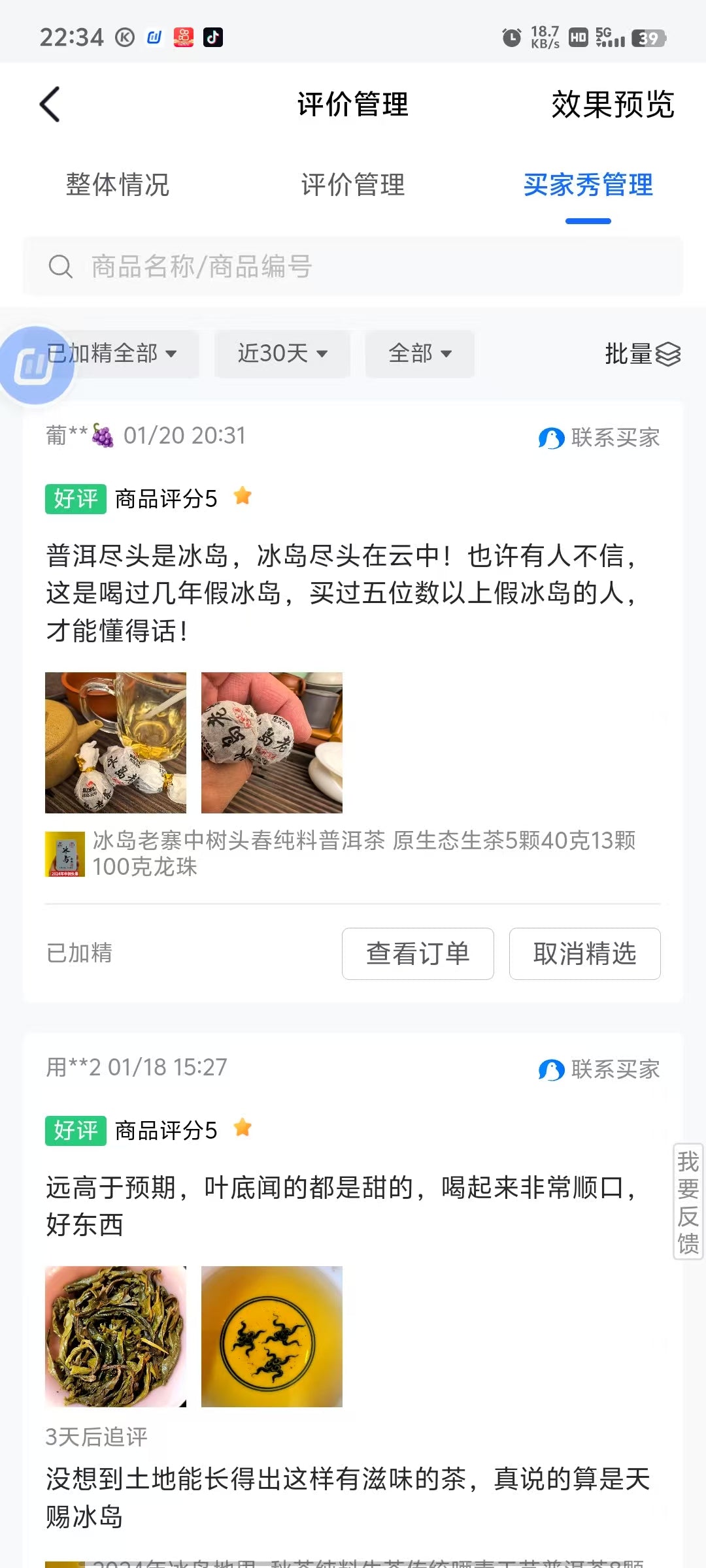
Task: Open the first tea photo in 葡** review
Action: (x=115, y=744)
